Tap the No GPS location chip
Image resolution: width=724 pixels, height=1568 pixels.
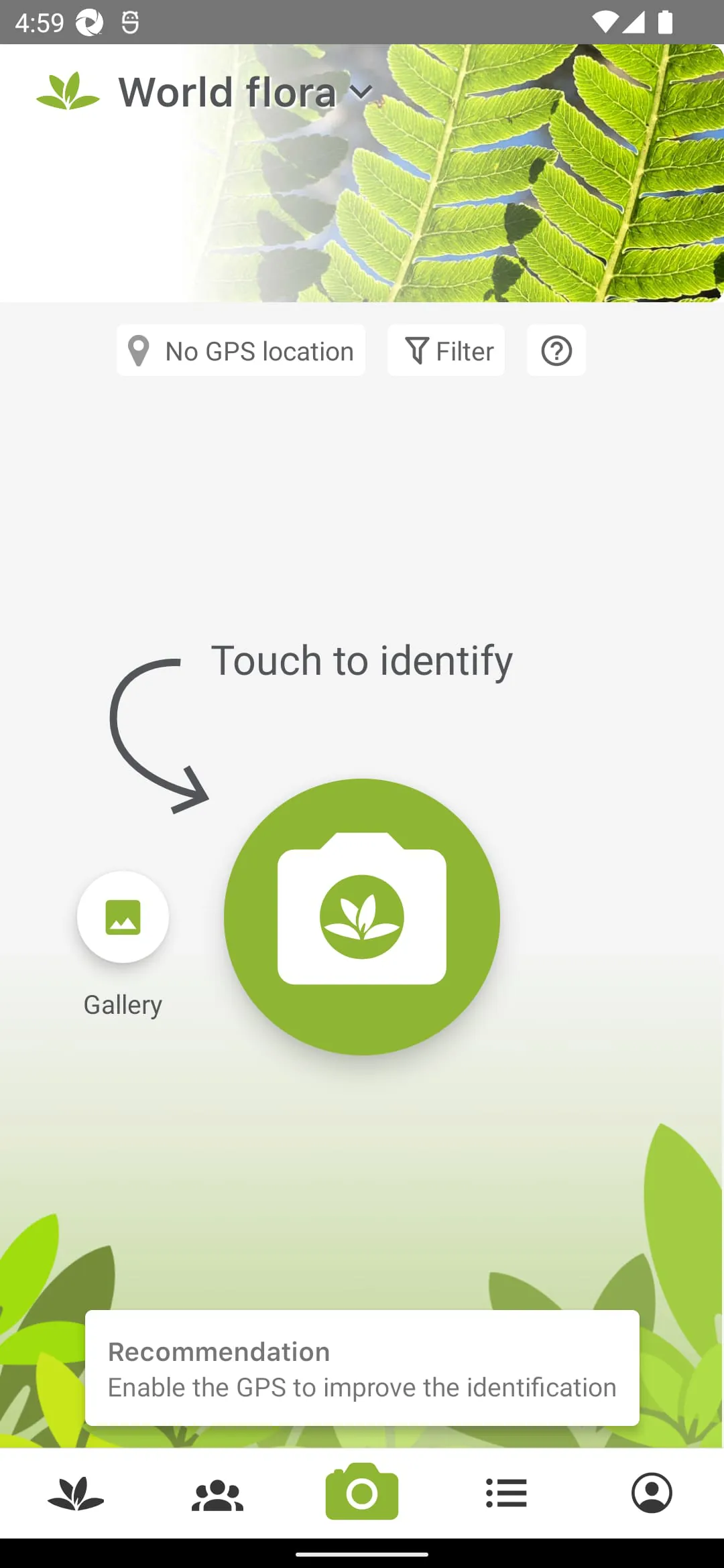click(x=241, y=350)
